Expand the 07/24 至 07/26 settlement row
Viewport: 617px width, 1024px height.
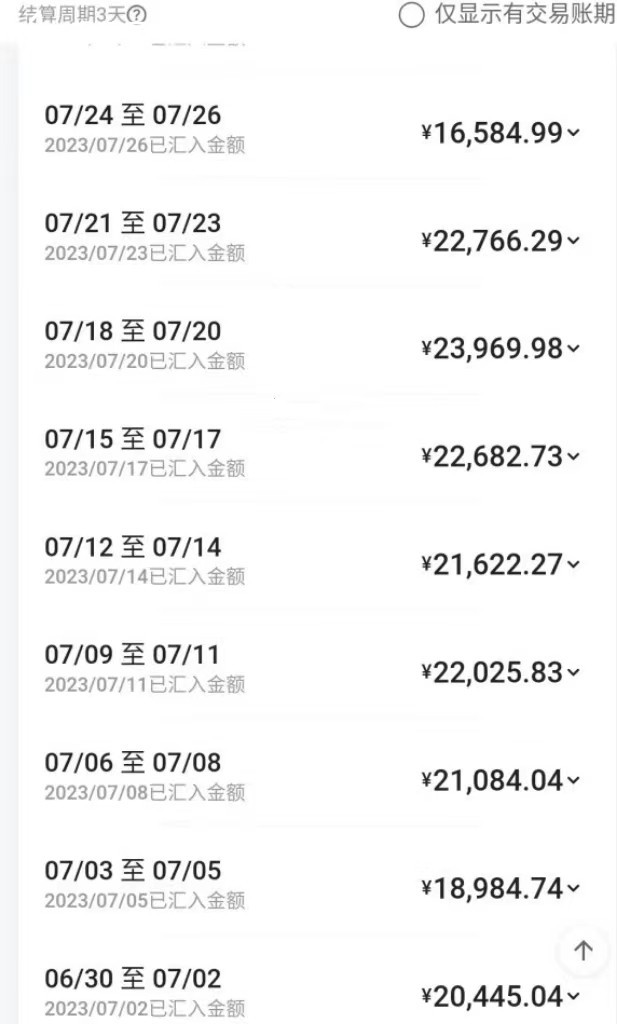click(573, 133)
